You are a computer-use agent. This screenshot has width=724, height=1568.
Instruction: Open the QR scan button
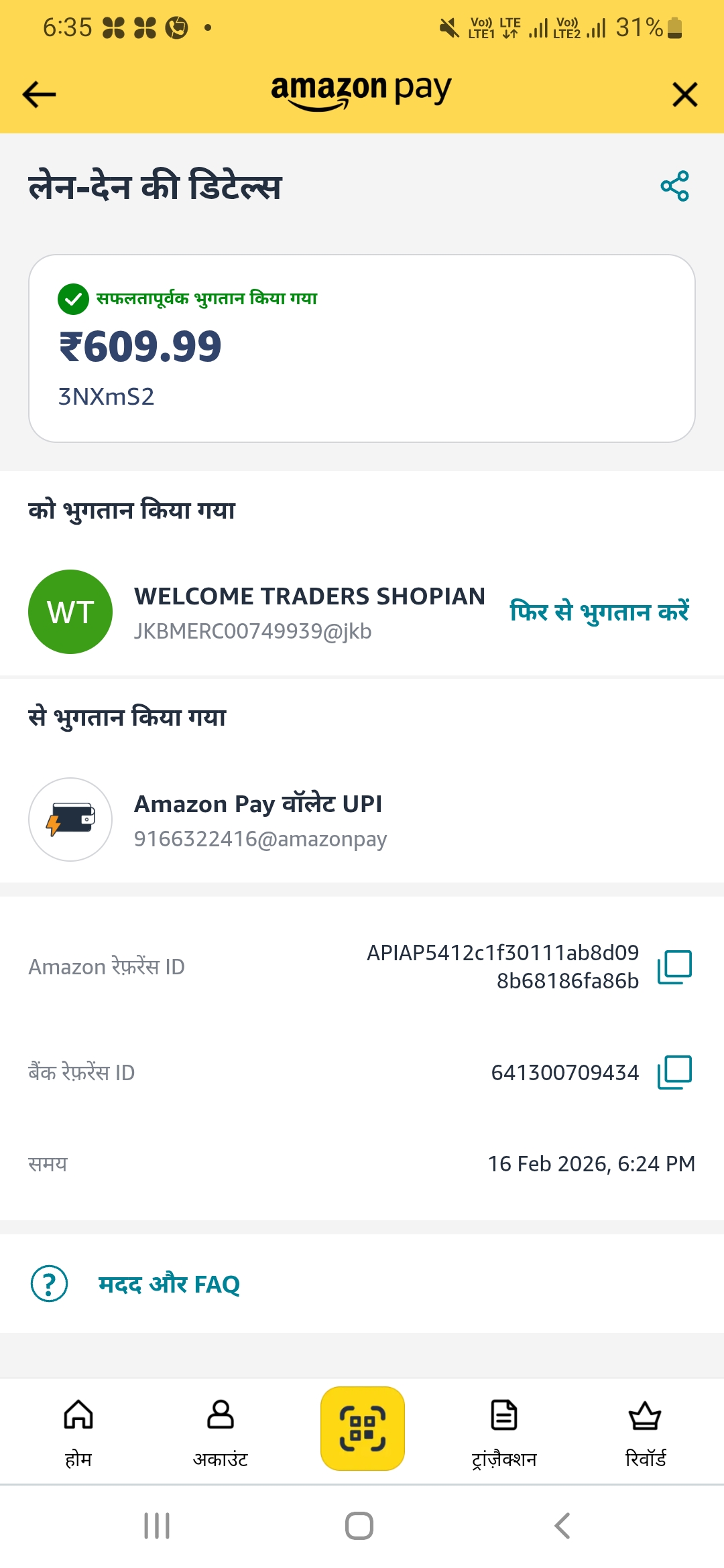coord(363,1429)
